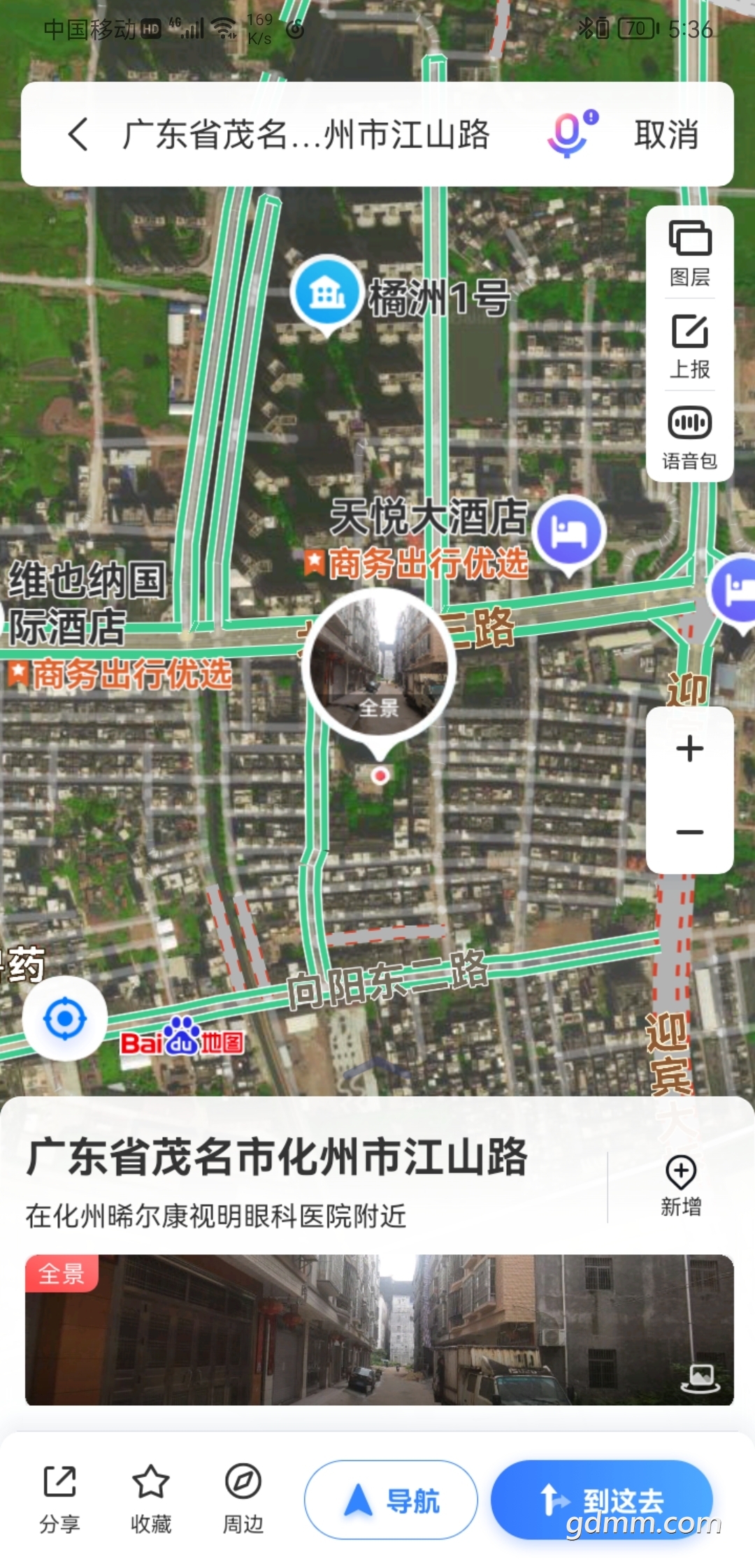Cancel the search with 取消
Viewport: 755px width, 1568px height.
666,134
